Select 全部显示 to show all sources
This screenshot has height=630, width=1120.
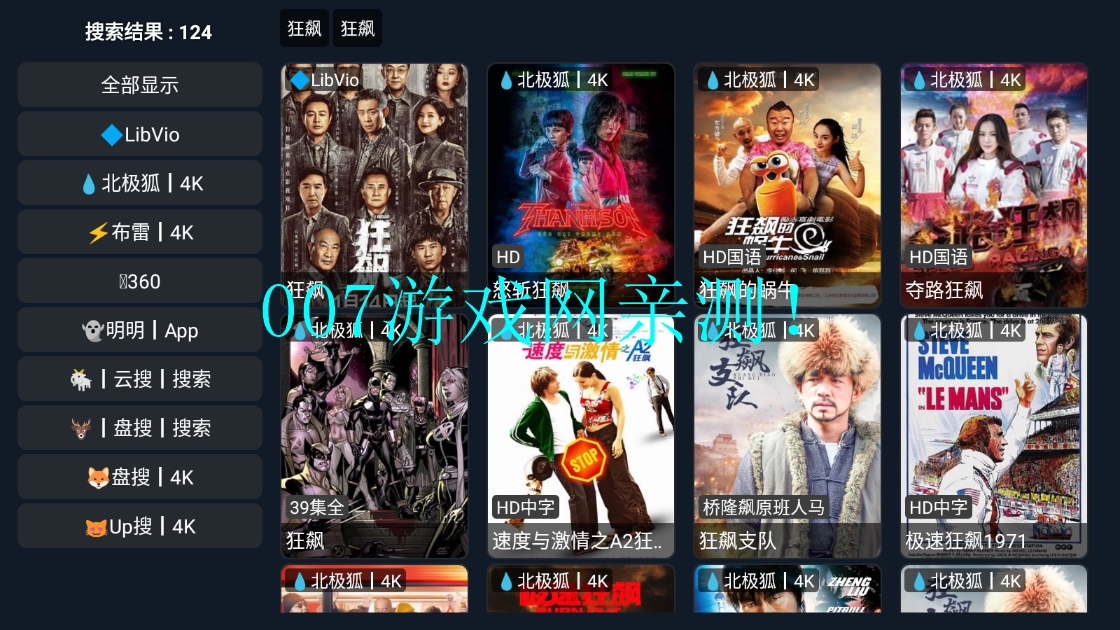(140, 85)
